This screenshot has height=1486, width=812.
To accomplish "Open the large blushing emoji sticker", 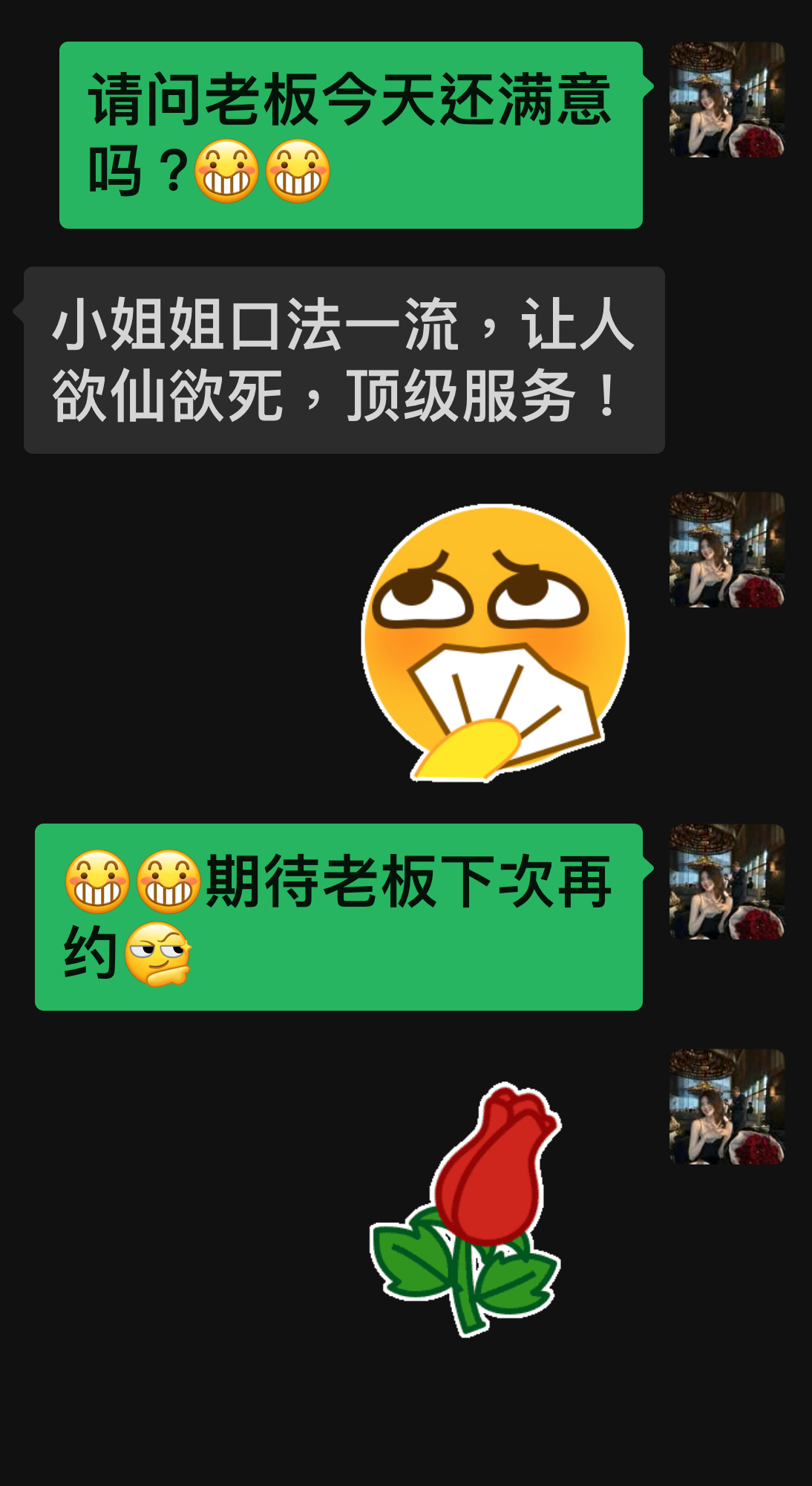I will click(495, 642).
